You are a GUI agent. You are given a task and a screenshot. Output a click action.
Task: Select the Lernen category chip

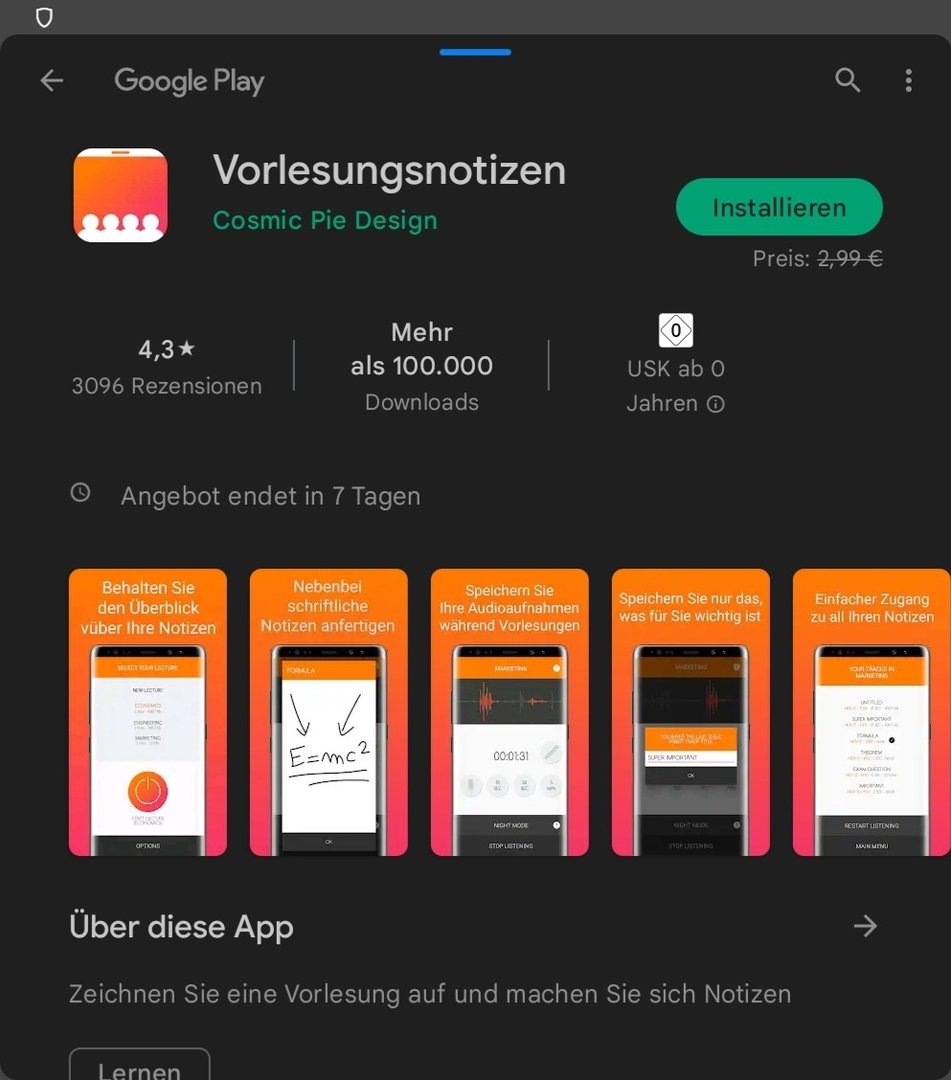[139, 1068]
